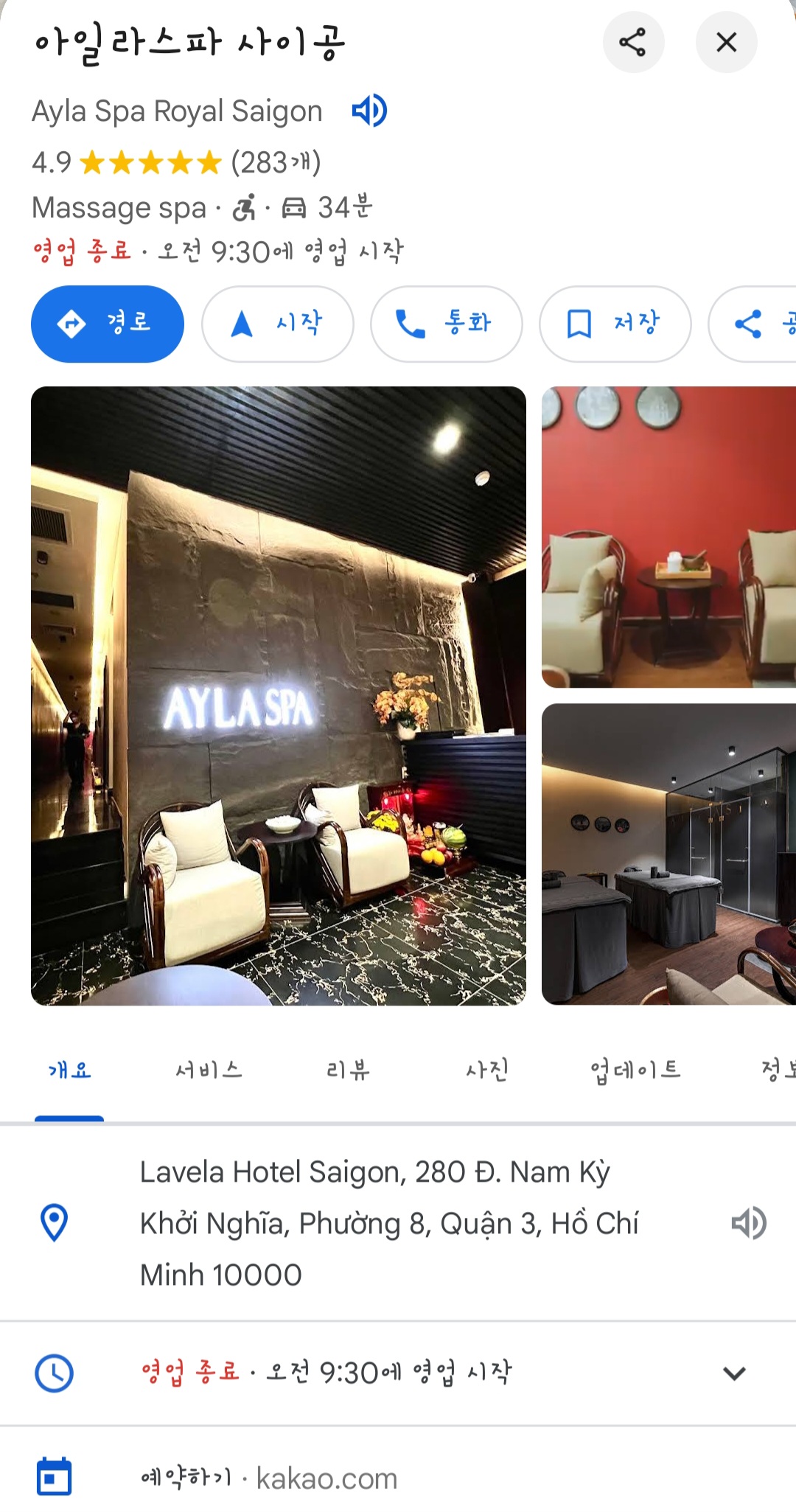Listen to the address pronunciation

click(x=749, y=1224)
